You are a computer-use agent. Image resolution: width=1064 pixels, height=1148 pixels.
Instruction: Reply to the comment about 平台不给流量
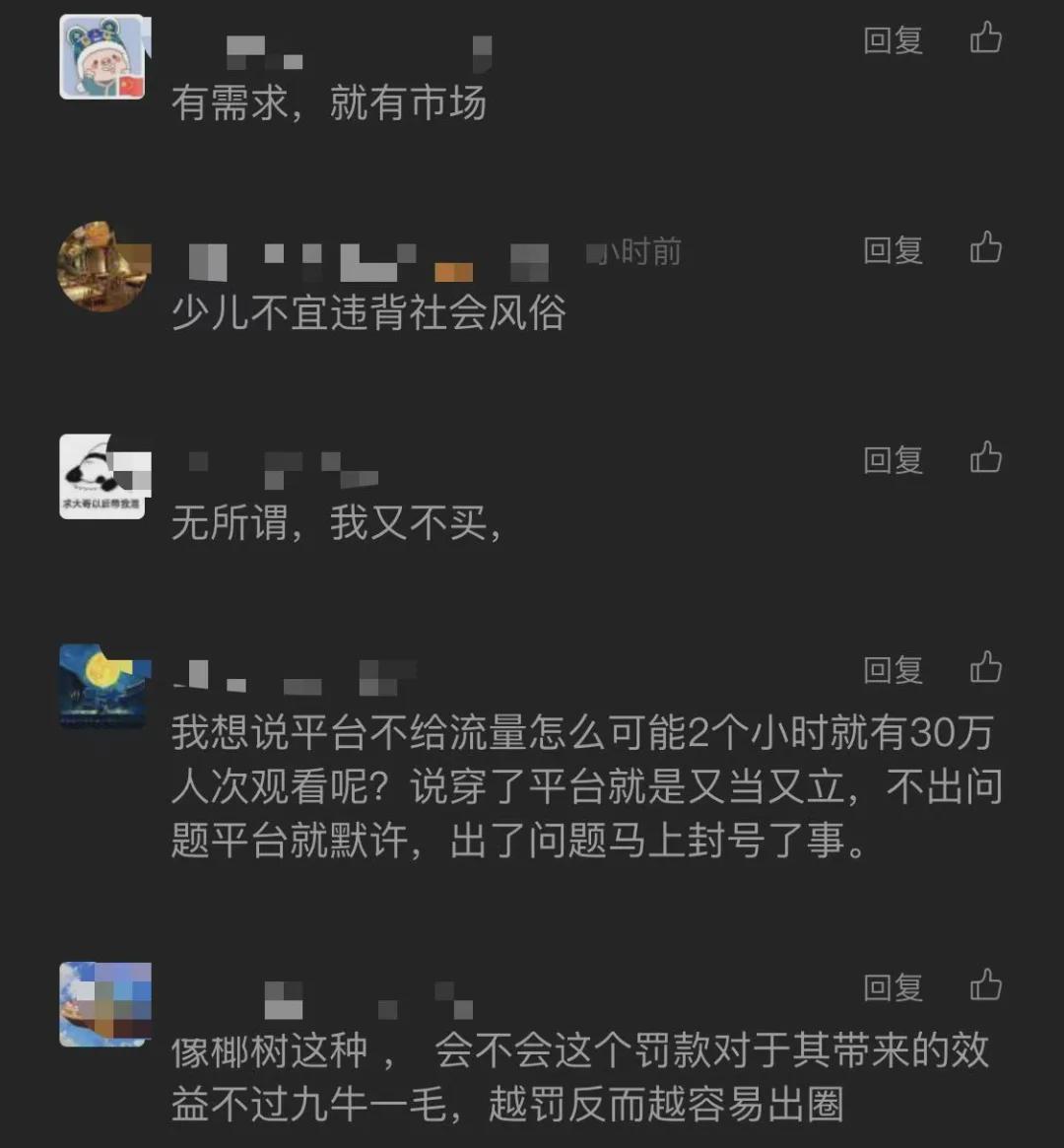coord(893,670)
